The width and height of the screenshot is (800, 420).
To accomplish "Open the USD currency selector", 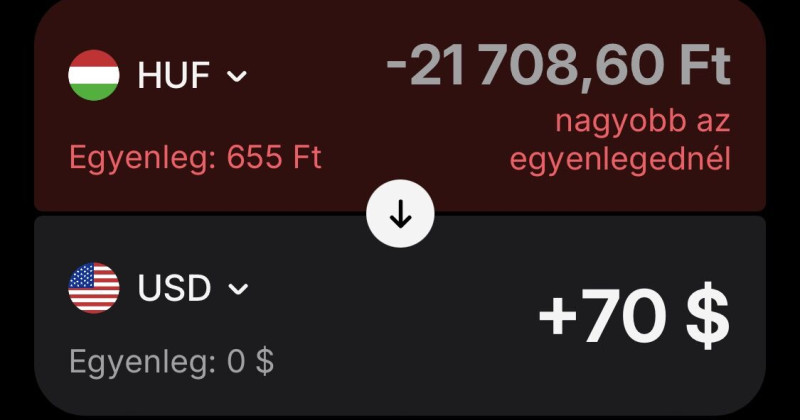I will 158,289.
